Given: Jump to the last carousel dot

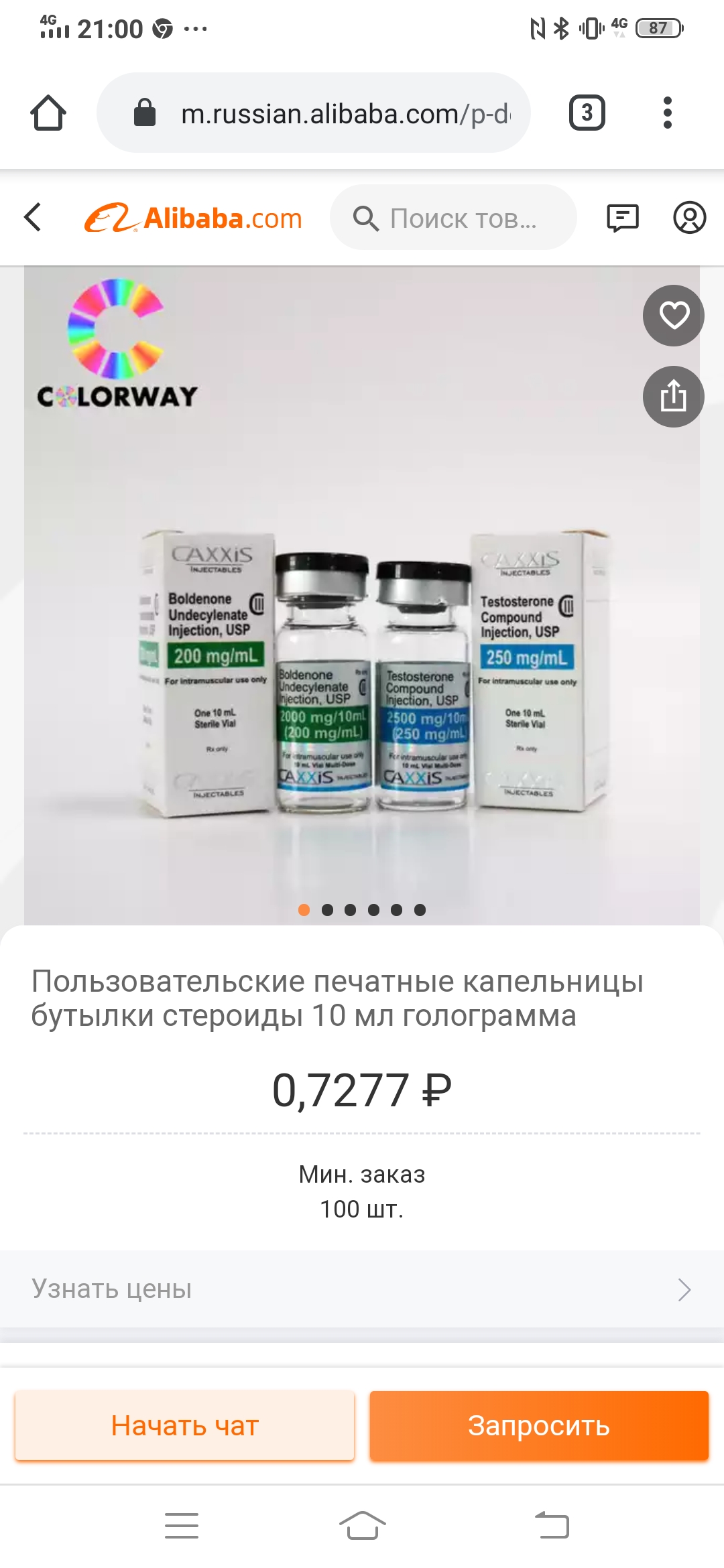Looking at the screenshot, I should point(420,910).
